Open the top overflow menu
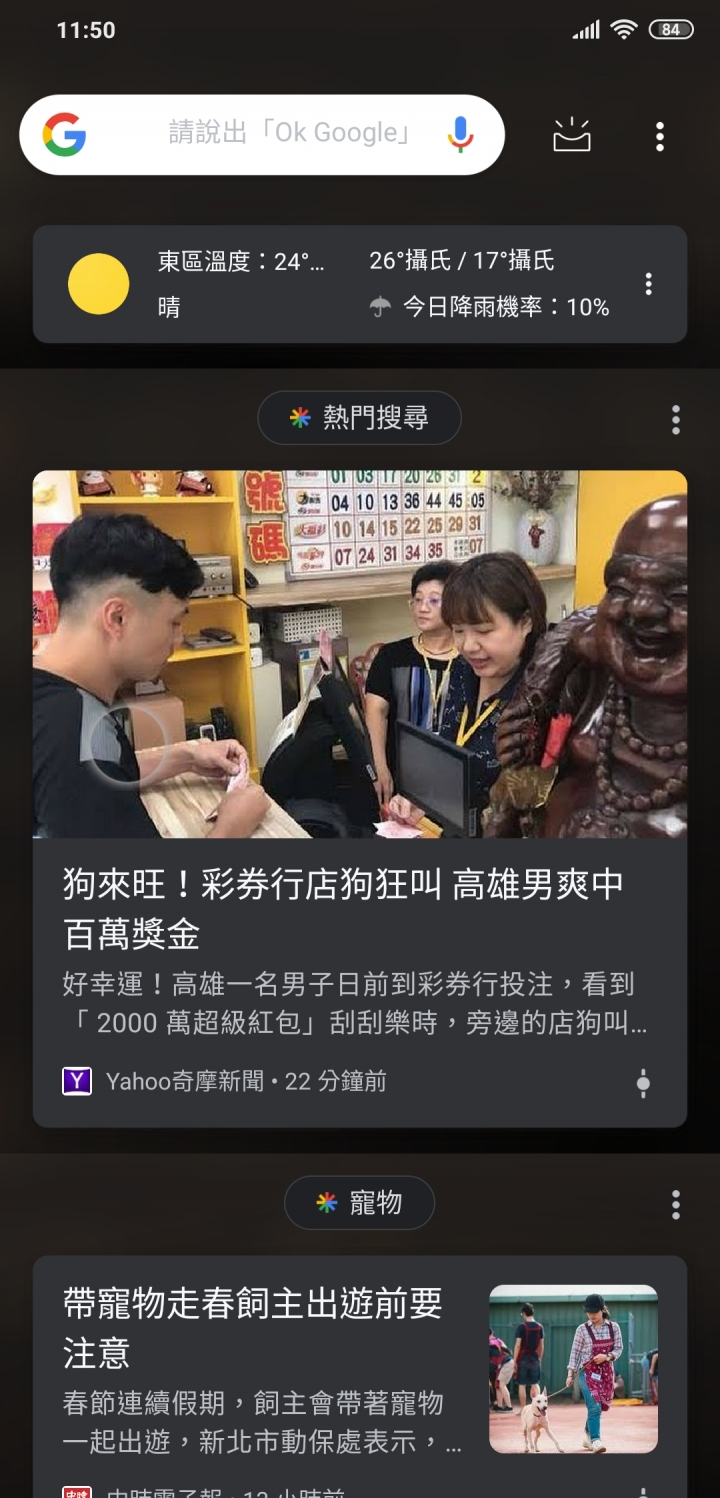 (659, 137)
